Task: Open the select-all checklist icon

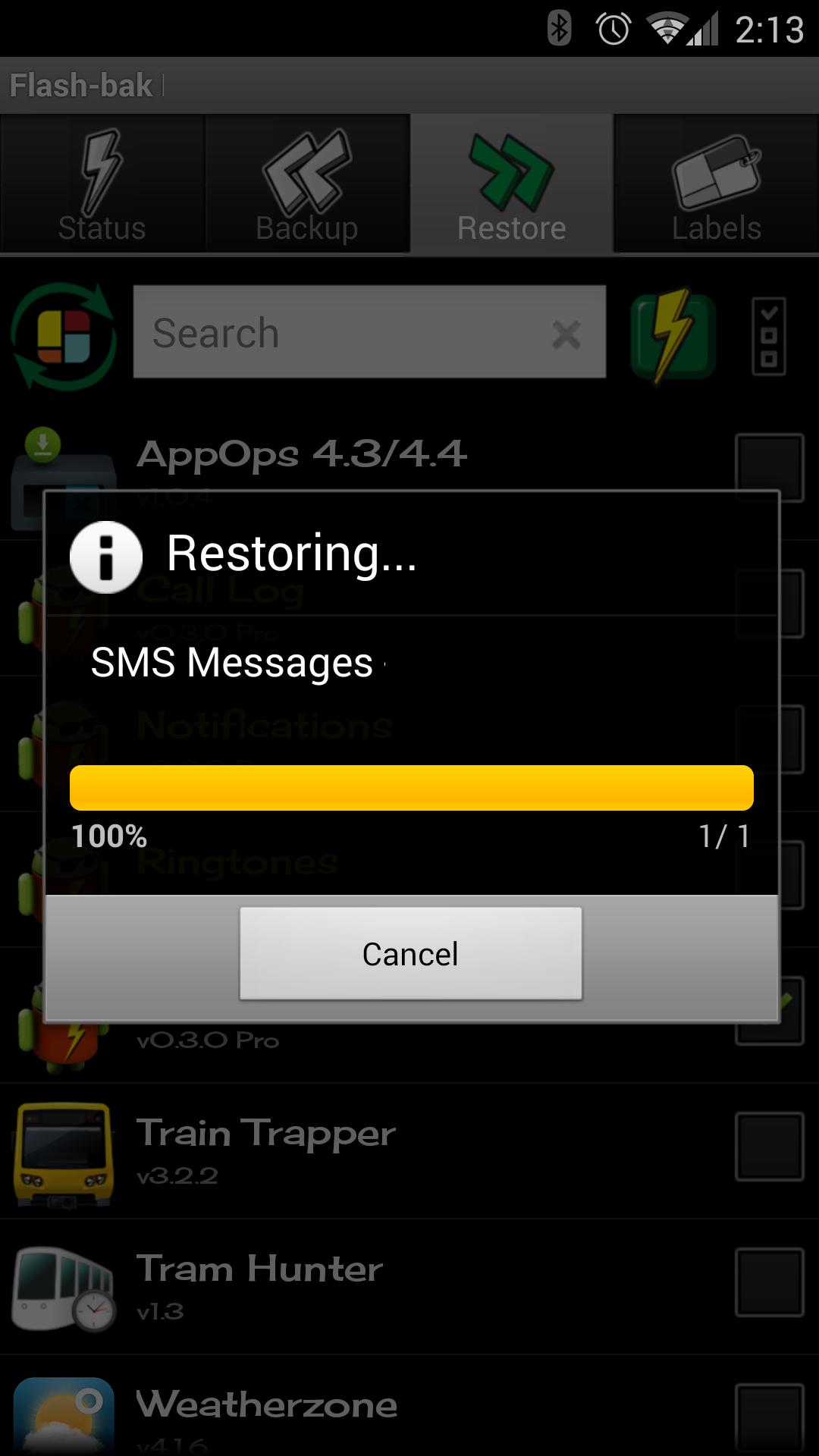Action: pyautogui.click(x=768, y=336)
